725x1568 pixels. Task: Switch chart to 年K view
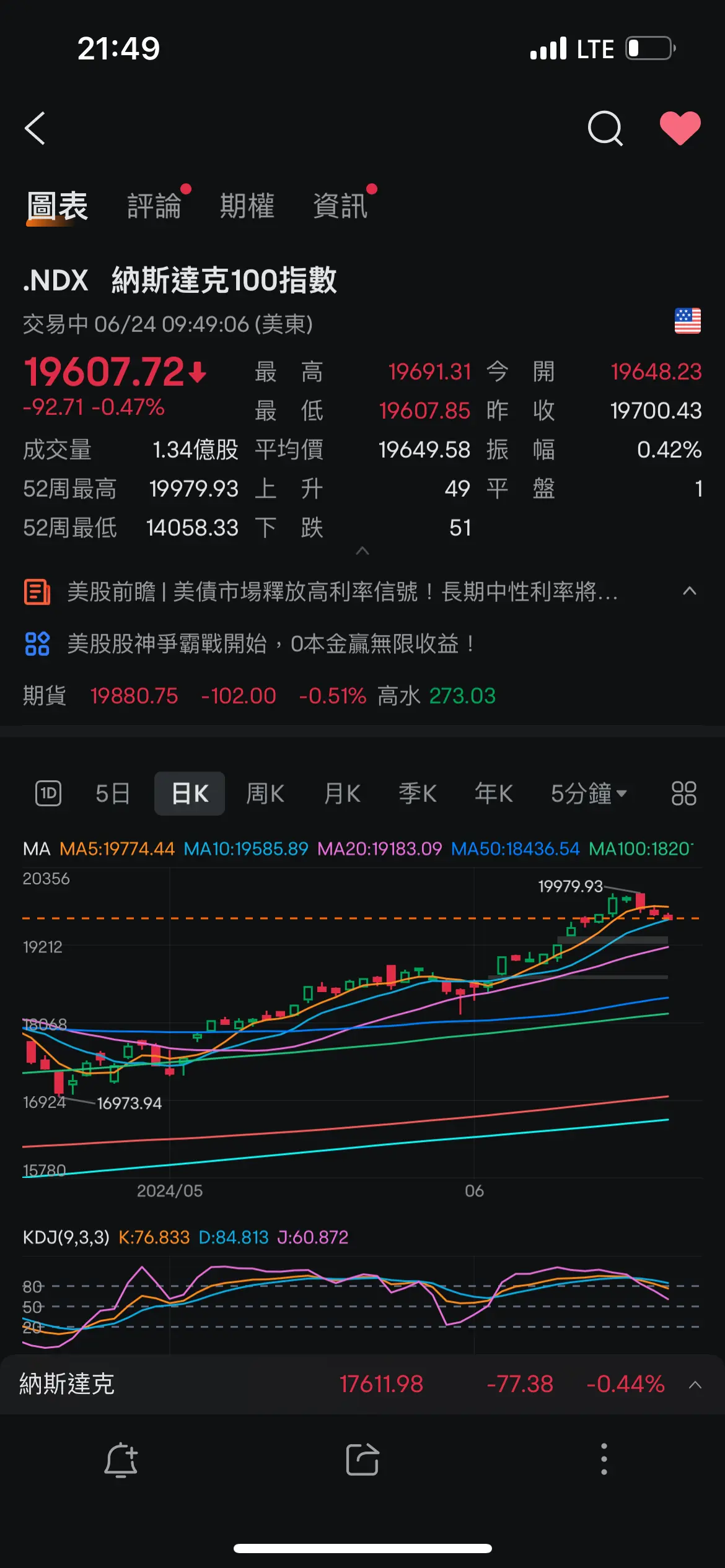coord(494,793)
